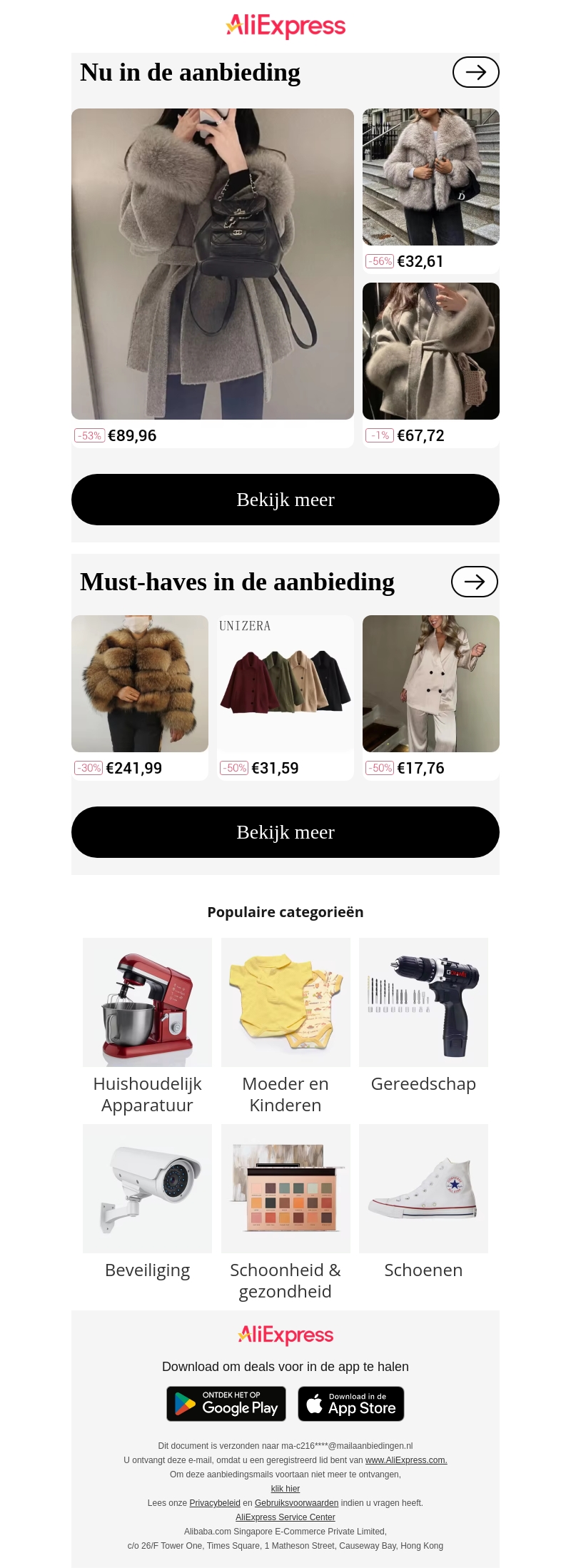Read the Privacybeleid link
This screenshot has height=1568, width=571.
(x=215, y=1503)
